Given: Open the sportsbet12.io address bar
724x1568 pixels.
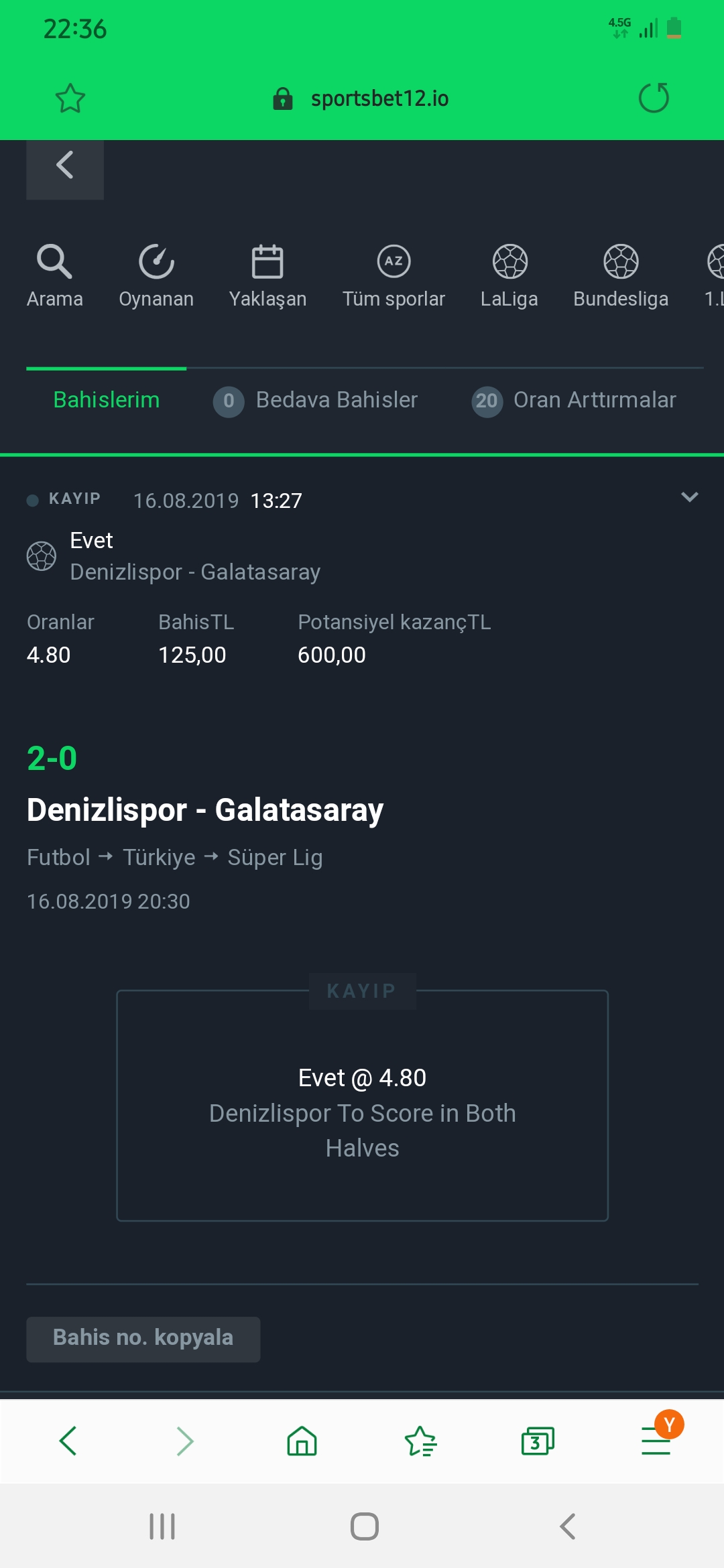Looking at the screenshot, I should (361, 99).
